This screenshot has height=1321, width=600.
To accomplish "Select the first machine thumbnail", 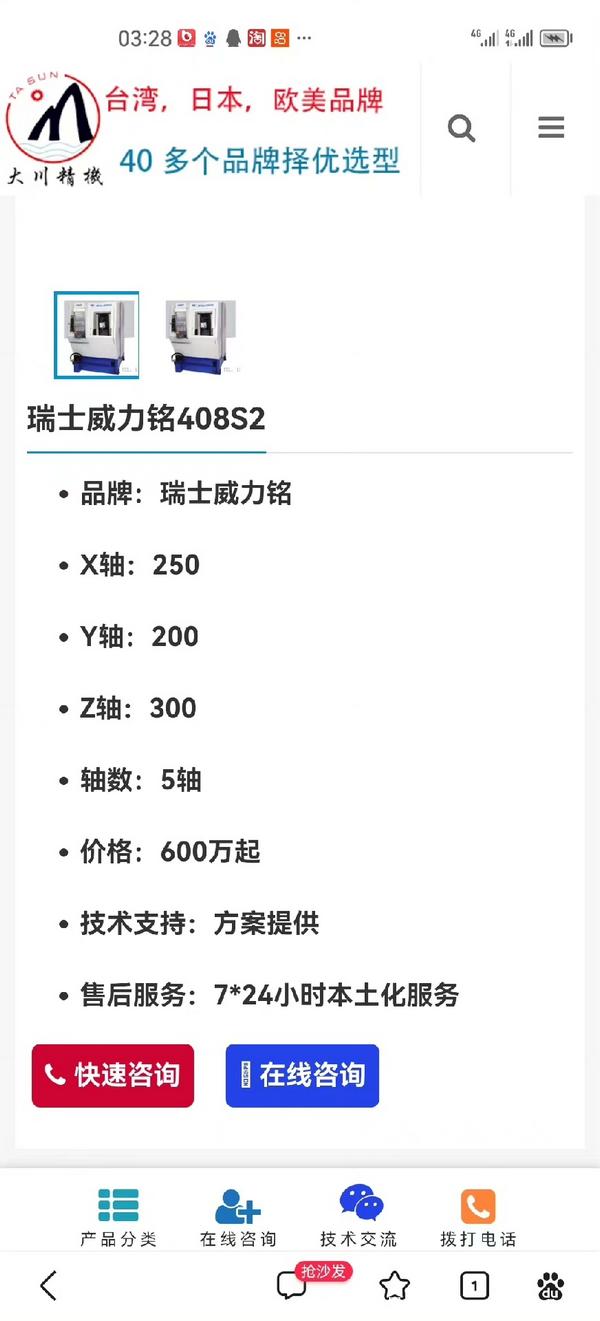I will 96,335.
